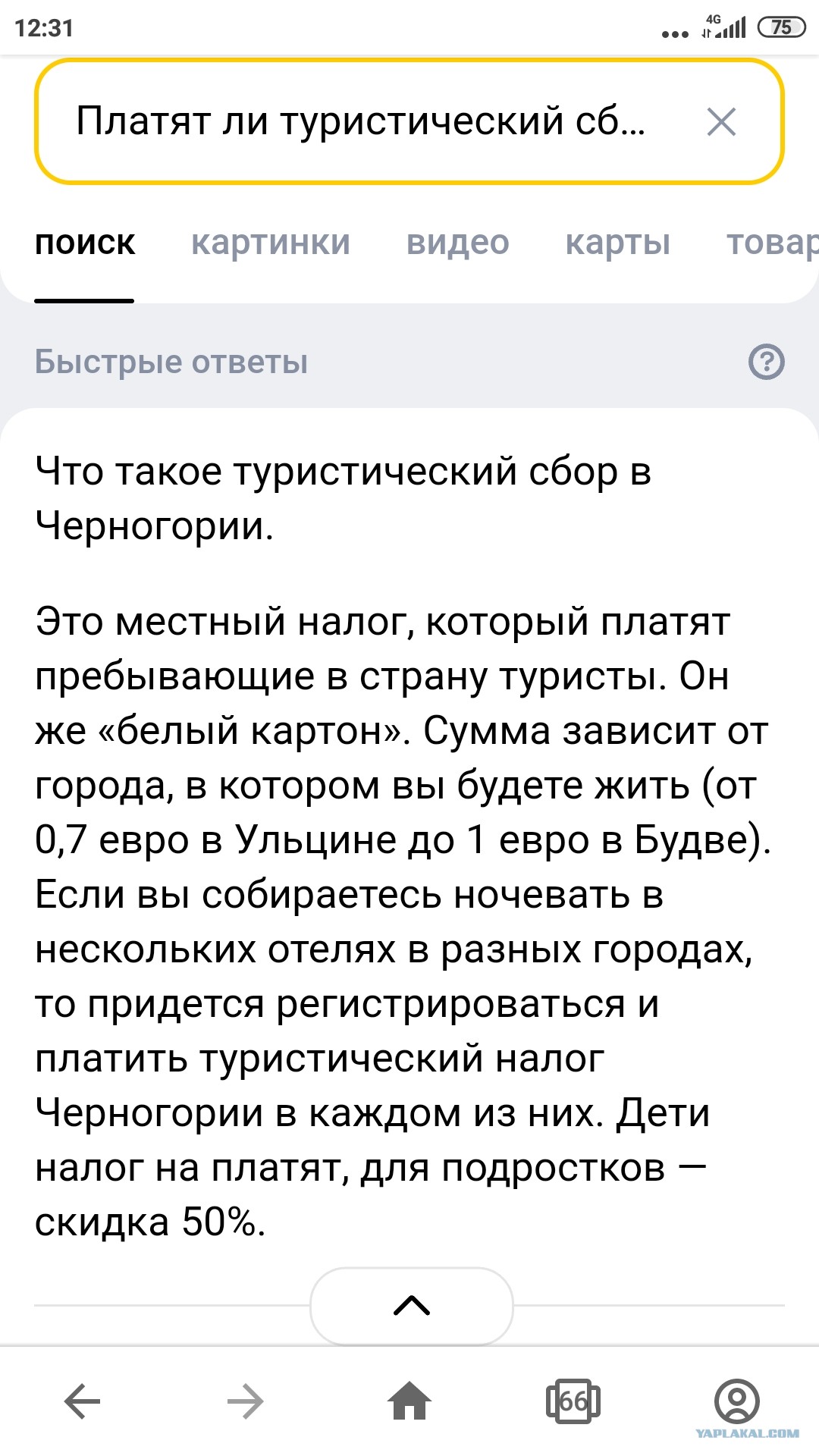The image size is (819, 1456).
Task: Open the товары tab
Action: 772,243
